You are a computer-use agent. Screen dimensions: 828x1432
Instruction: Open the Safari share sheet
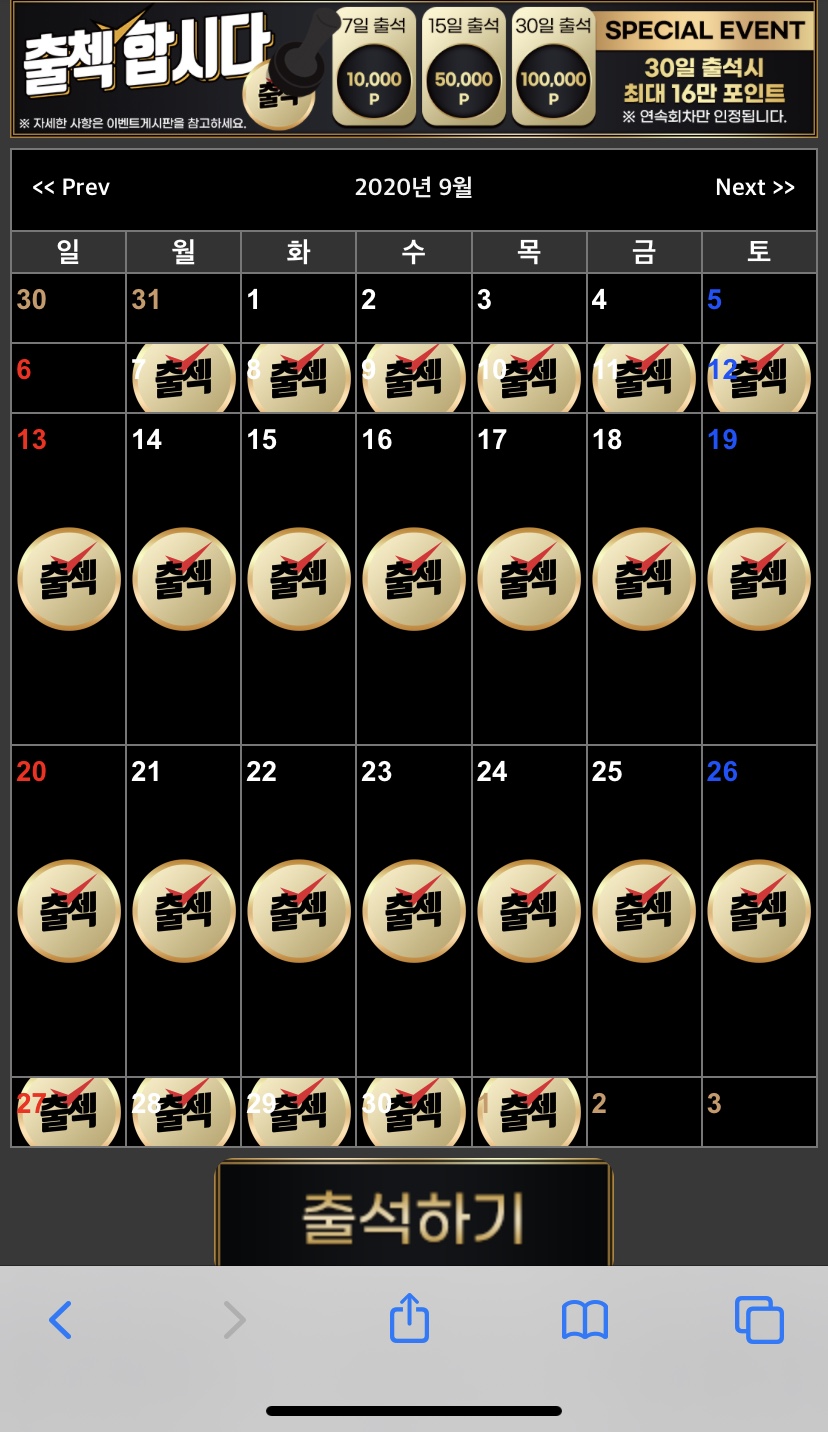click(409, 1320)
